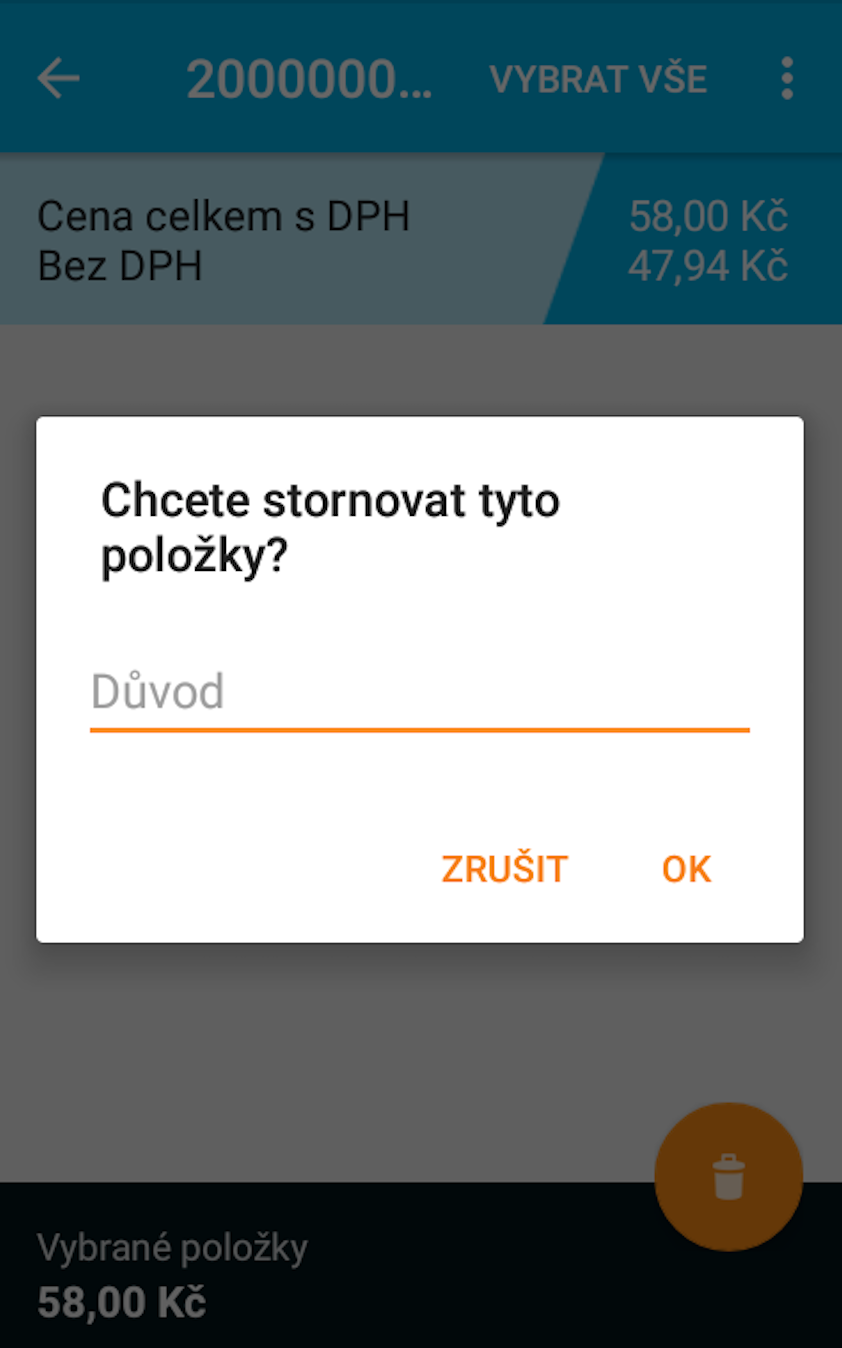Tap VYBRAT VŠE to select all items

point(599,79)
